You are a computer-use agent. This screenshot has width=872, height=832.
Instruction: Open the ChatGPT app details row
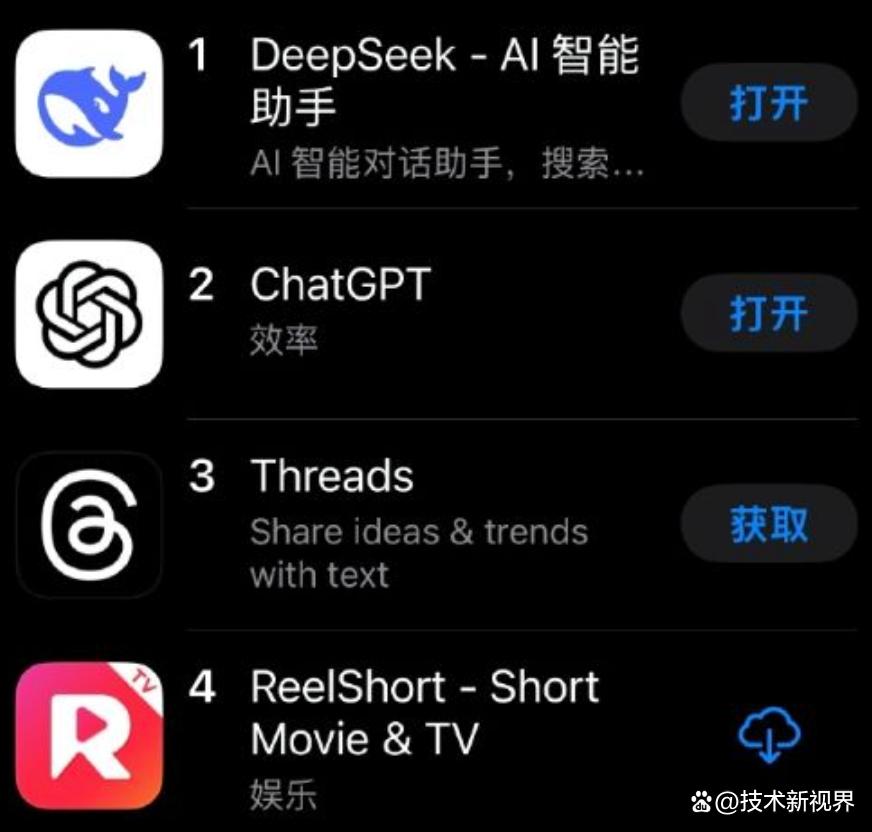tap(340, 287)
